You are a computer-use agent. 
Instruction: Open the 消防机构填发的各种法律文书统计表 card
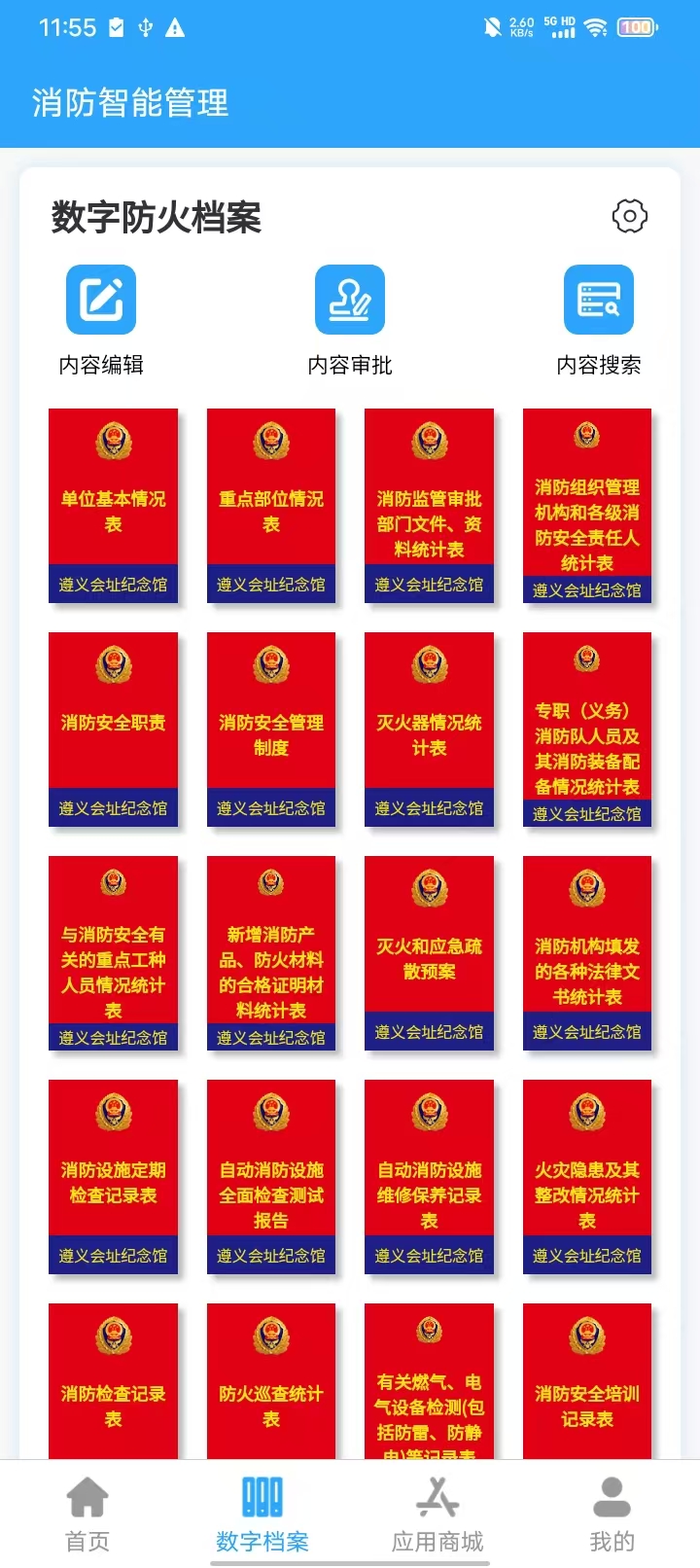click(x=586, y=953)
